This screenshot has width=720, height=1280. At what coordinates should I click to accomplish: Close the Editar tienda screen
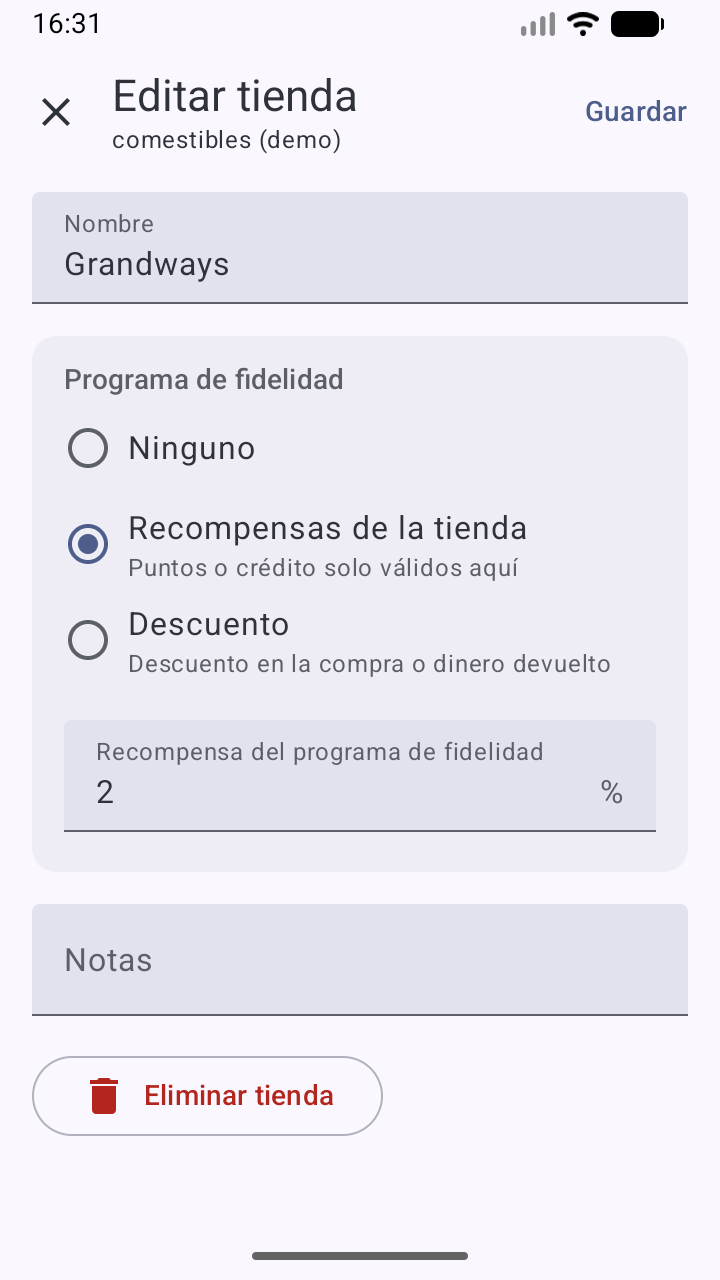click(x=56, y=112)
